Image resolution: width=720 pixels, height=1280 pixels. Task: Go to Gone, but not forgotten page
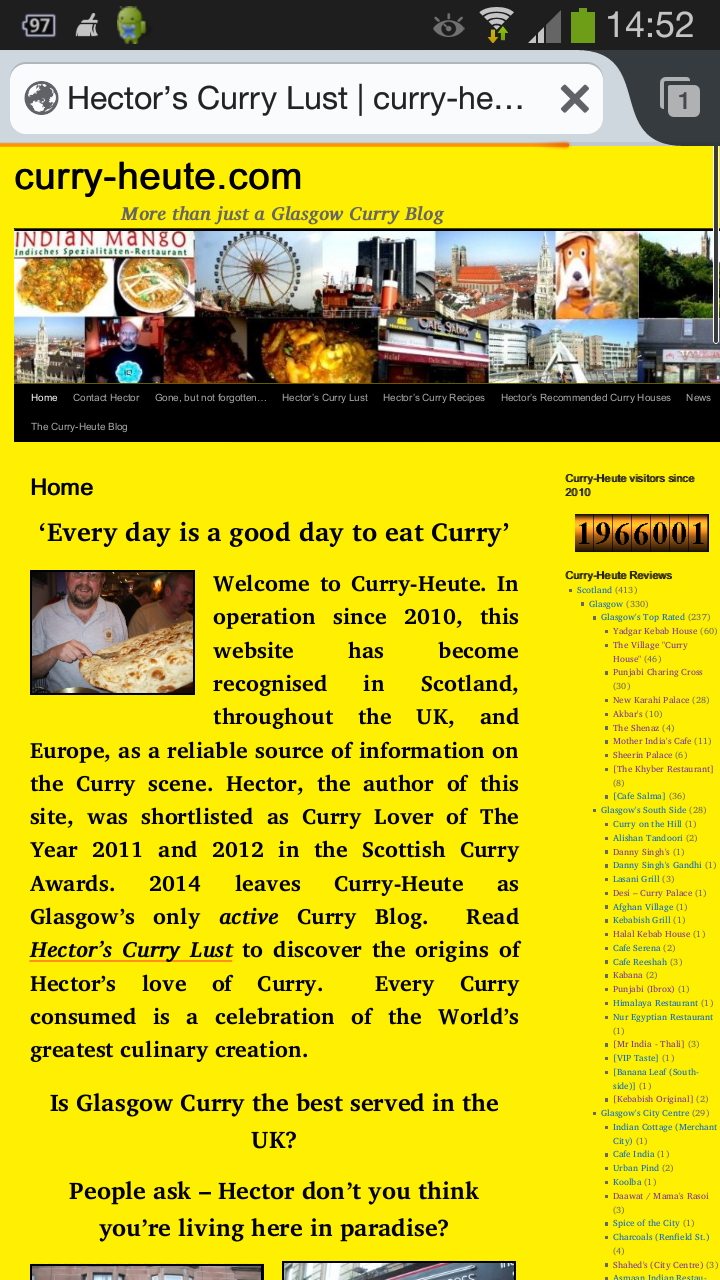(211, 398)
